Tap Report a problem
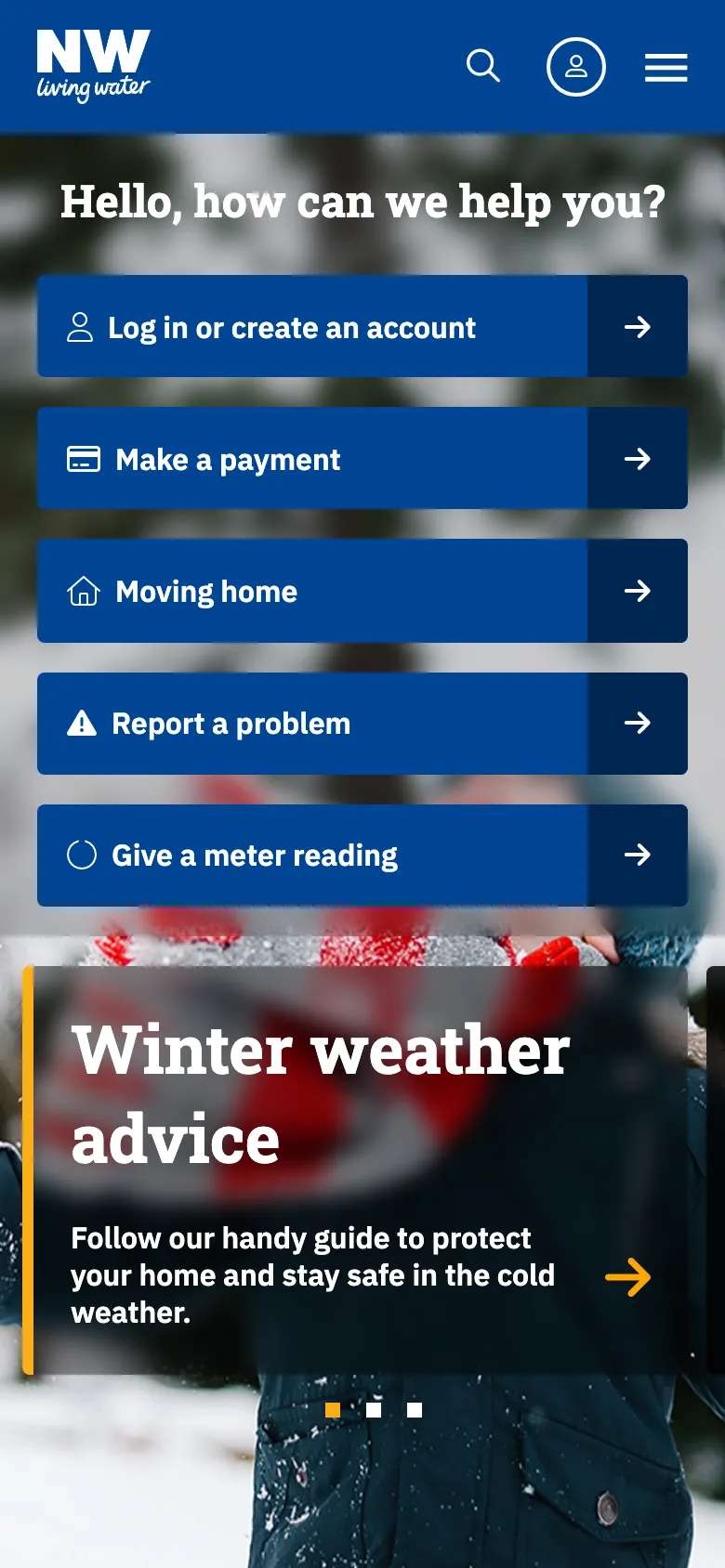Screen dimensions: 725x1568 coord(362,724)
